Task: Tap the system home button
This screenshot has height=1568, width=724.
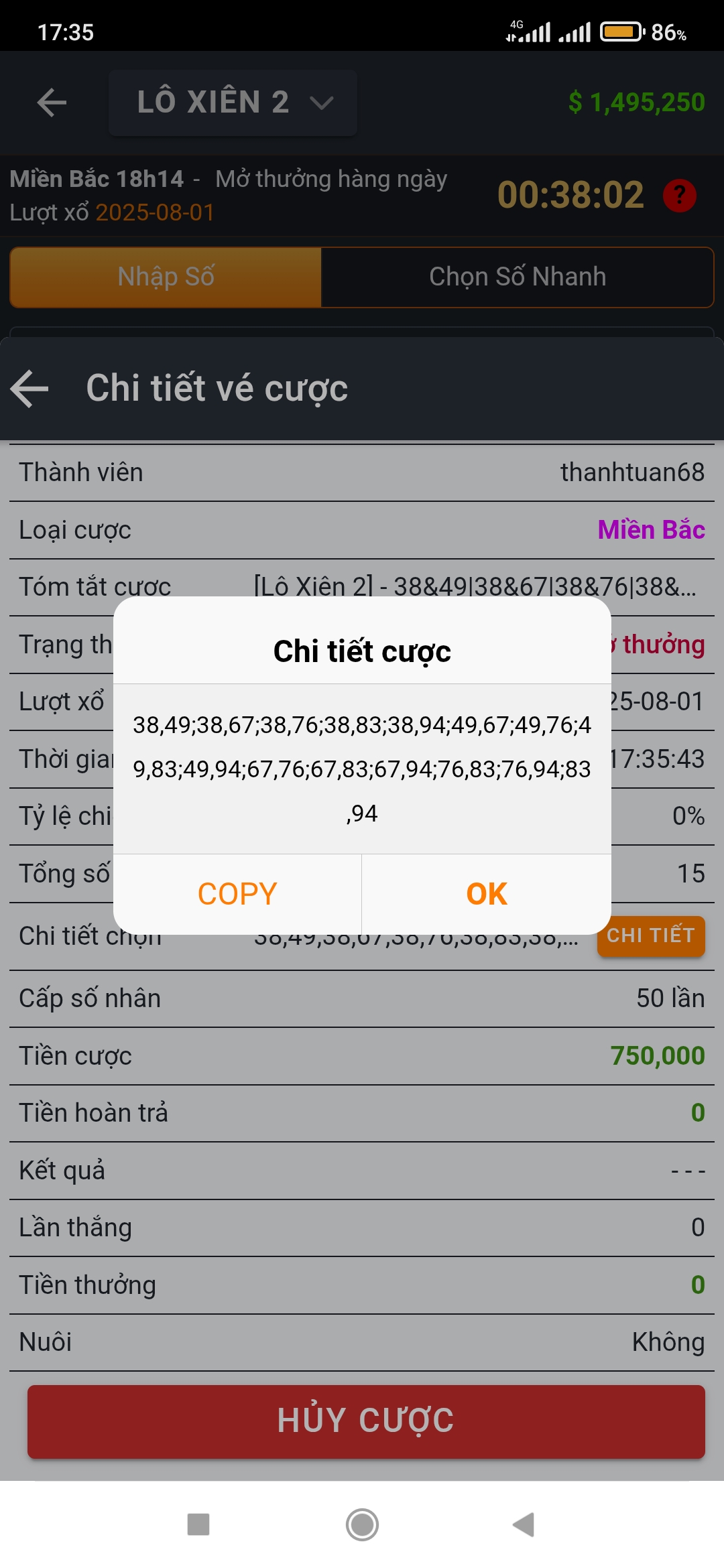Action: pos(362,1524)
